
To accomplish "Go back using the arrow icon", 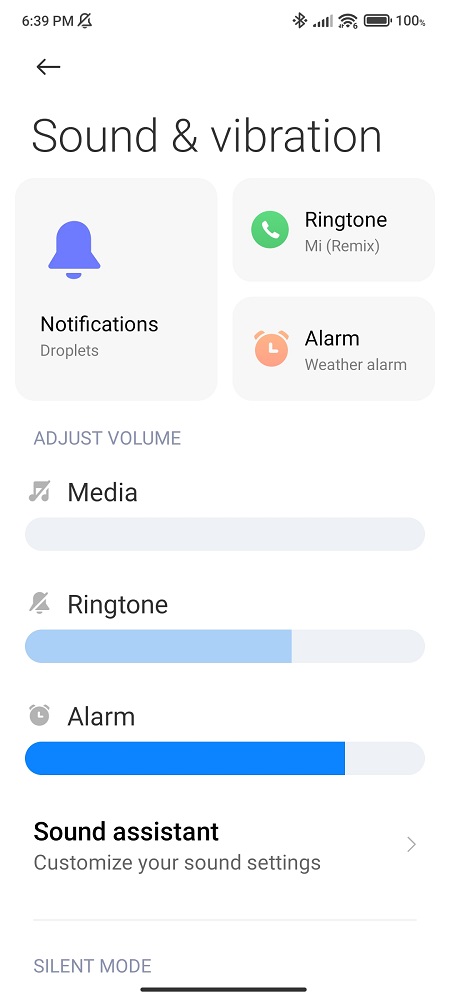I will coord(48,66).
